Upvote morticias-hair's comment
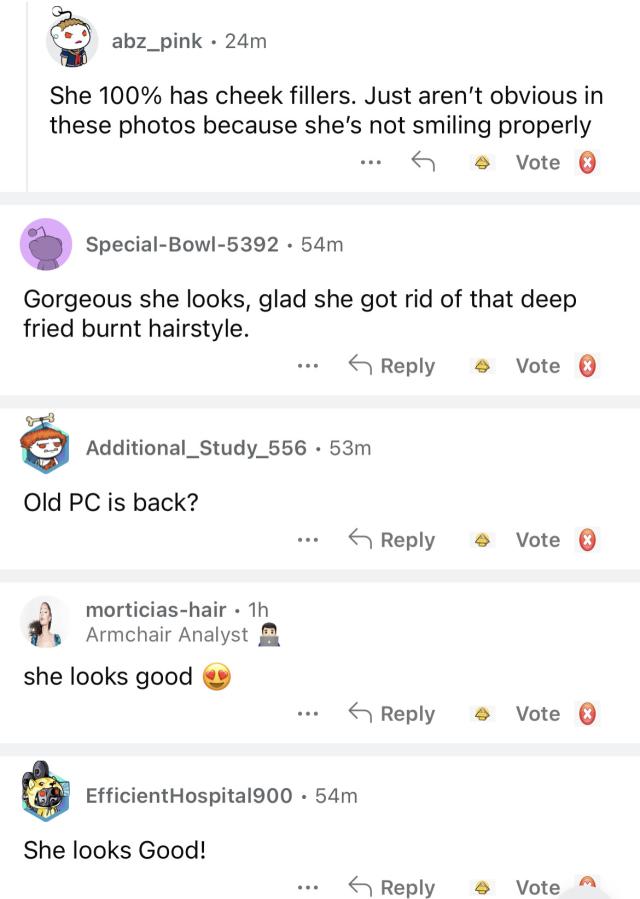This screenshot has width=640, height=899. [x=481, y=714]
